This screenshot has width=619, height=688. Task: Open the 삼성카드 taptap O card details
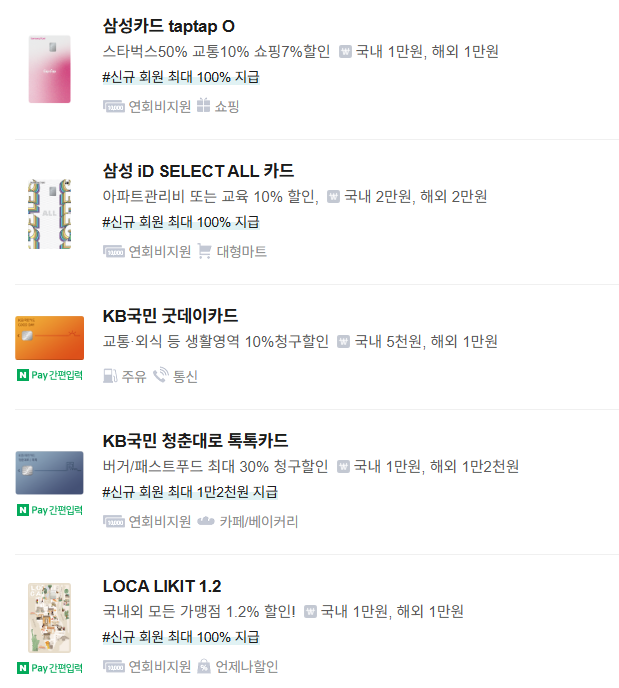(x=169, y=25)
